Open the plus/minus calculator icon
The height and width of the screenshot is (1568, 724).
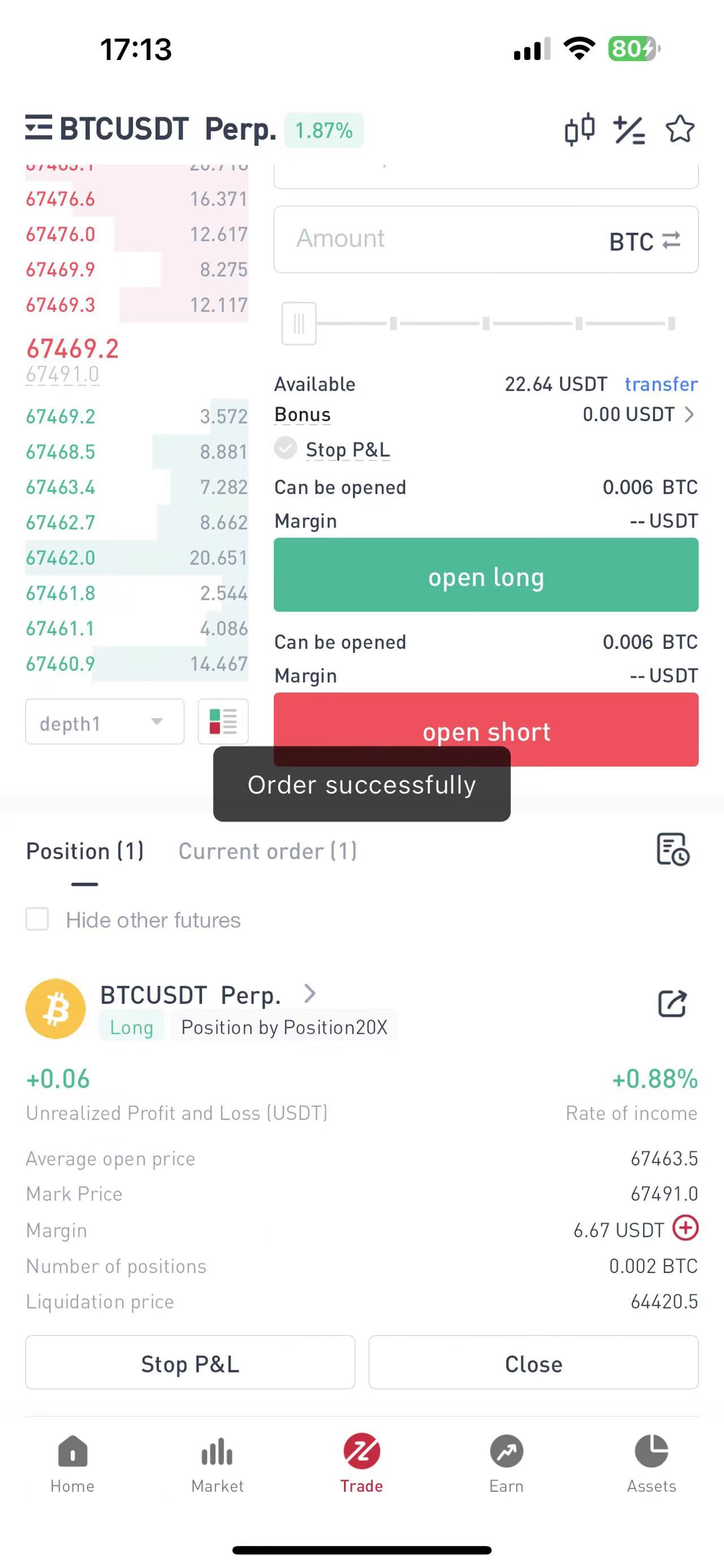pos(629,129)
